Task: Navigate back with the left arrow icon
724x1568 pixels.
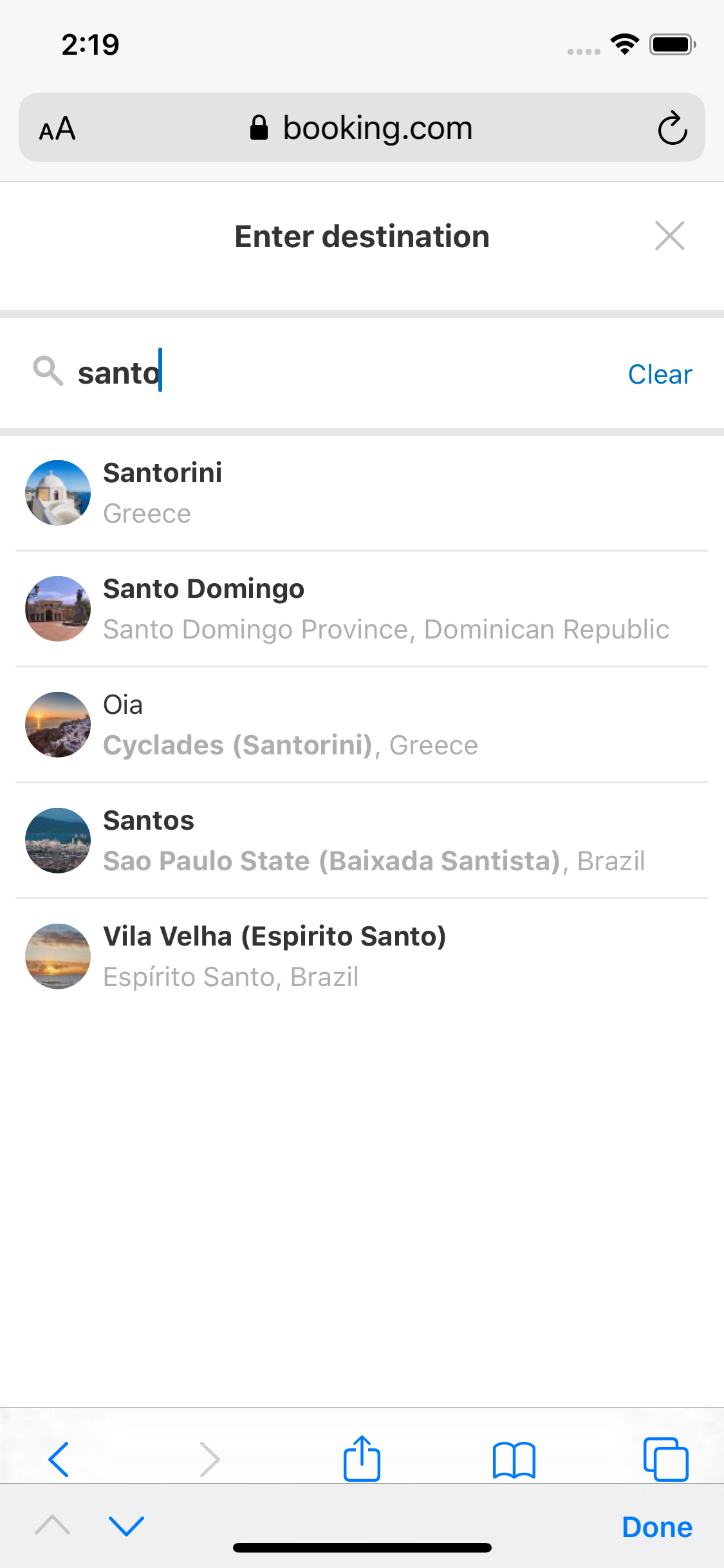Action: coord(57,1459)
